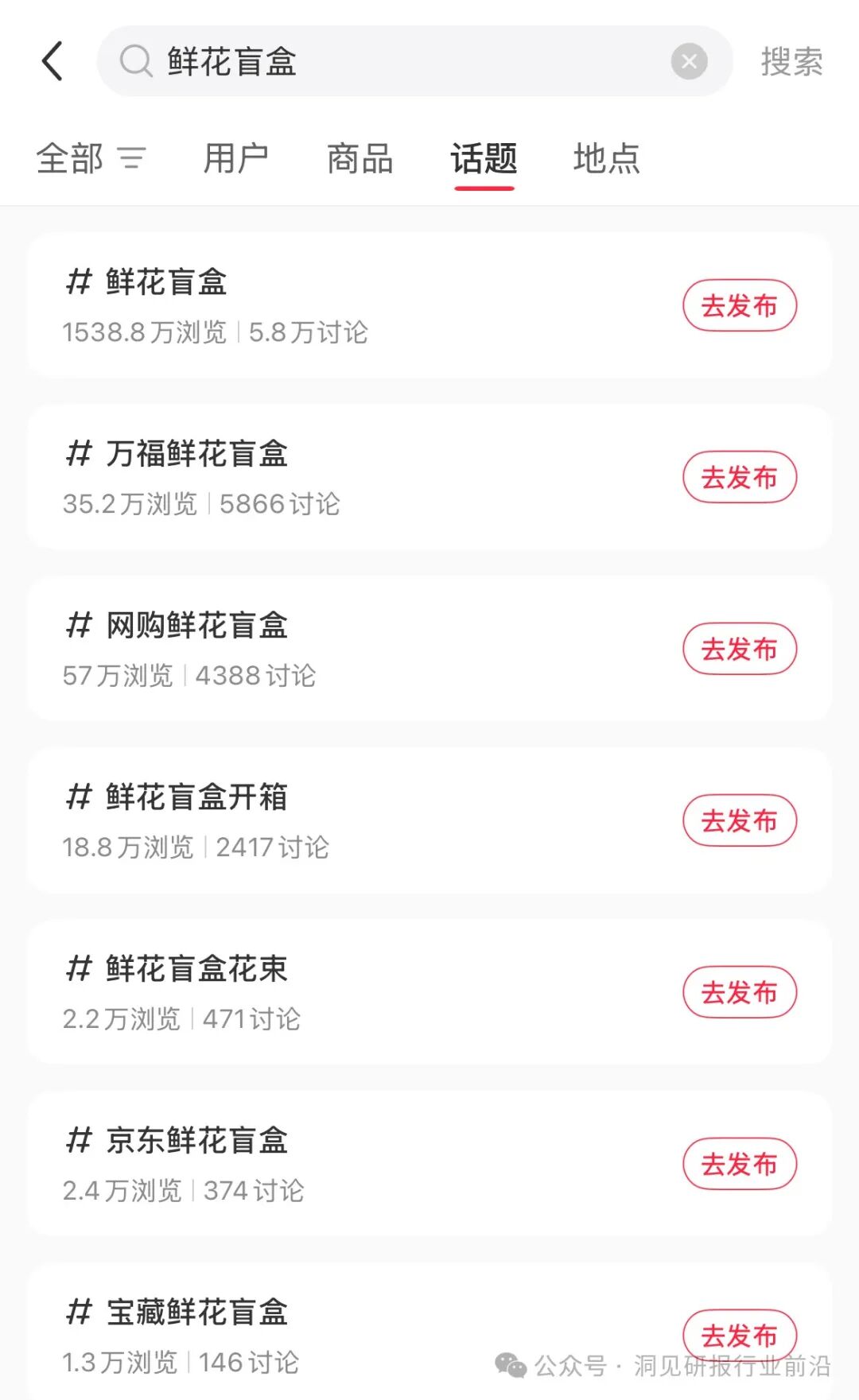Tap 去发布 for 鲜花盲盒开箱
The width and height of the screenshot is (859, 1400).
pos(739,820)
